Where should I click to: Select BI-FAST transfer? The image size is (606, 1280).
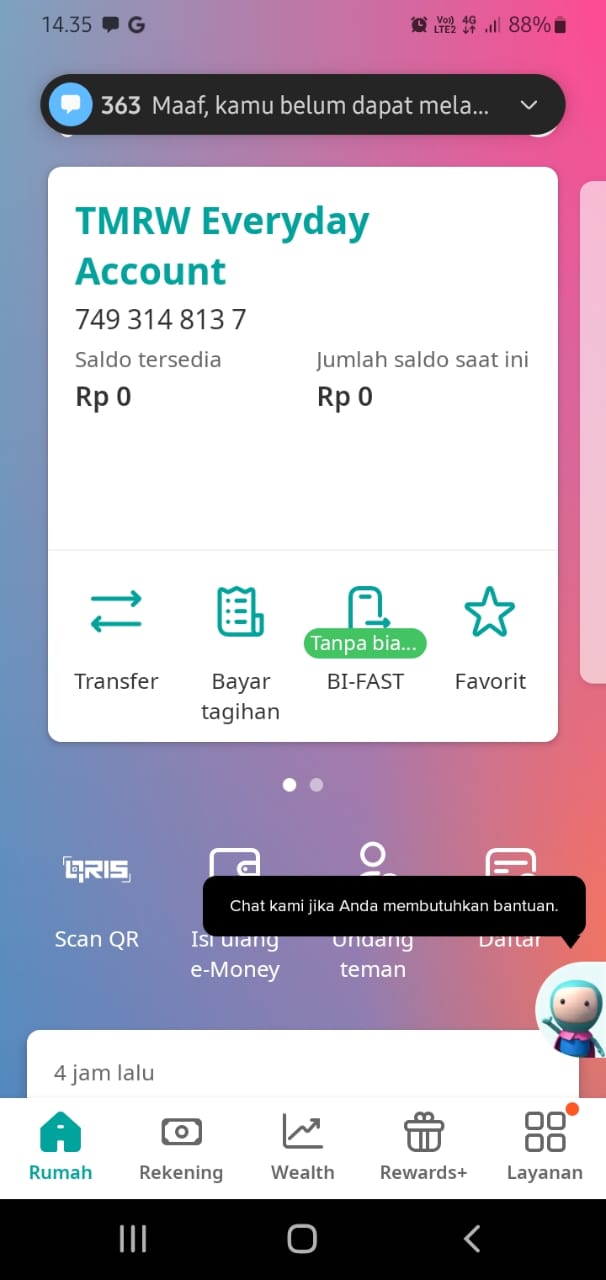tap(365, 639)
